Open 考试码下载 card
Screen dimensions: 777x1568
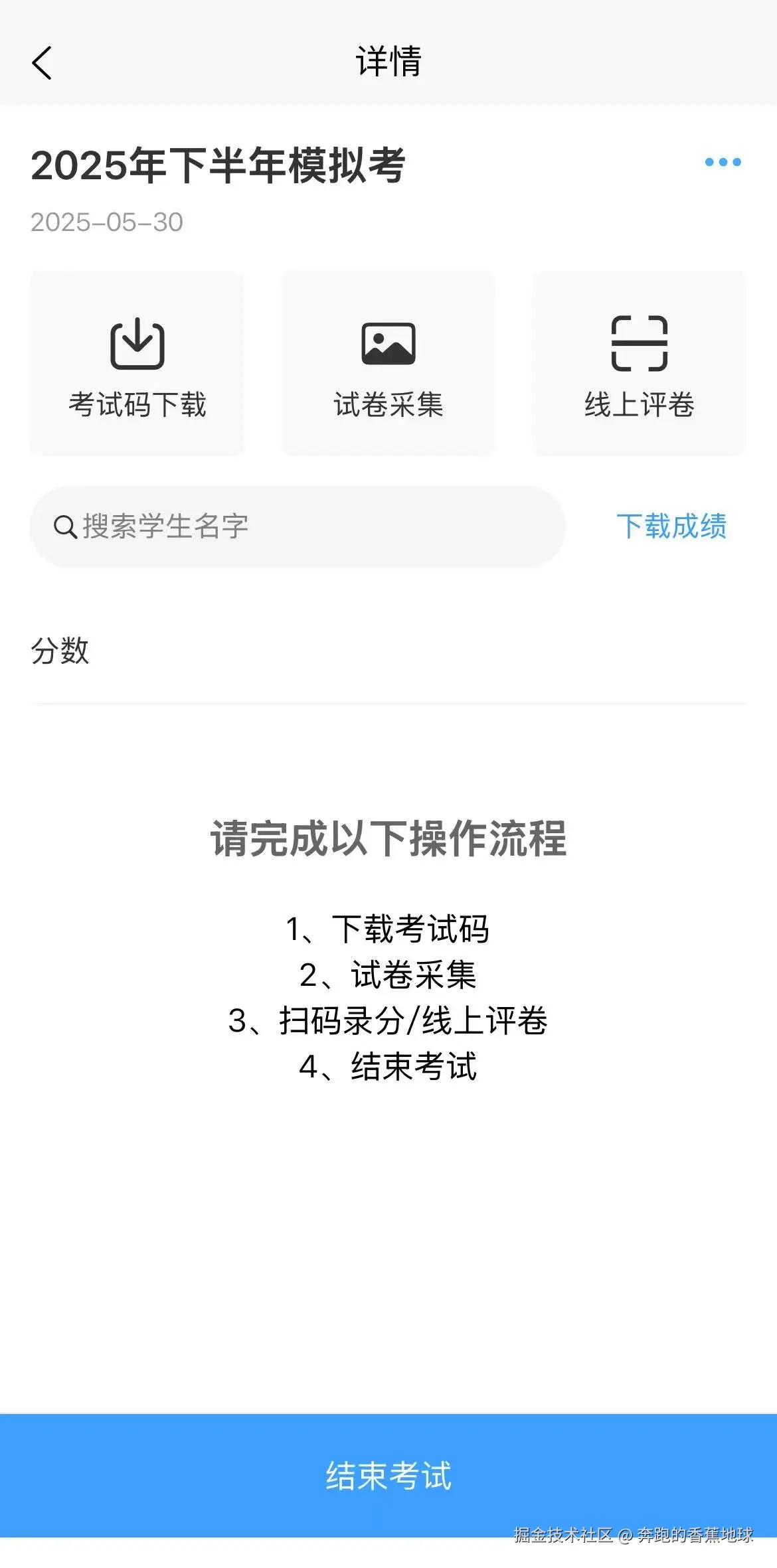137,363
